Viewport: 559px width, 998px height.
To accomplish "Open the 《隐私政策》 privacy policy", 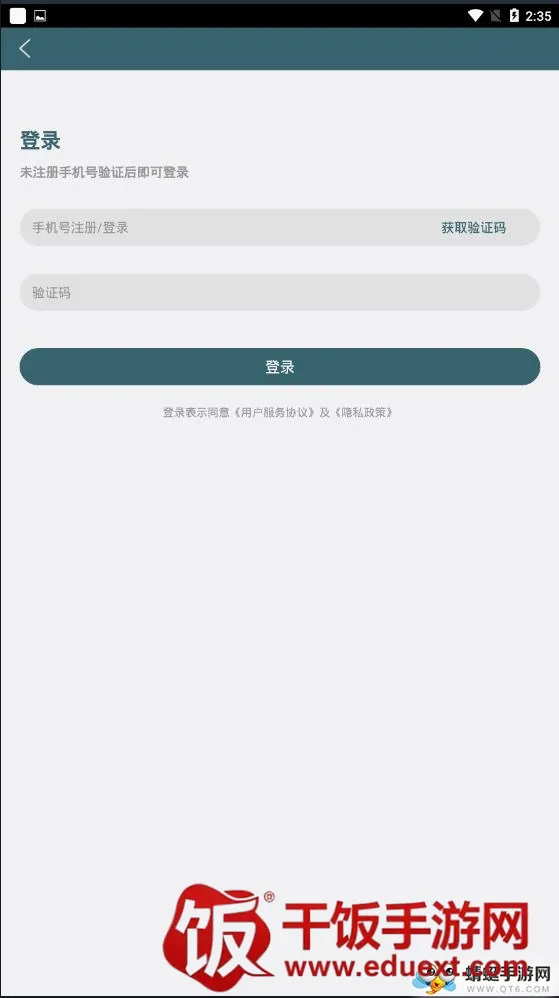I will click(364, 412).
